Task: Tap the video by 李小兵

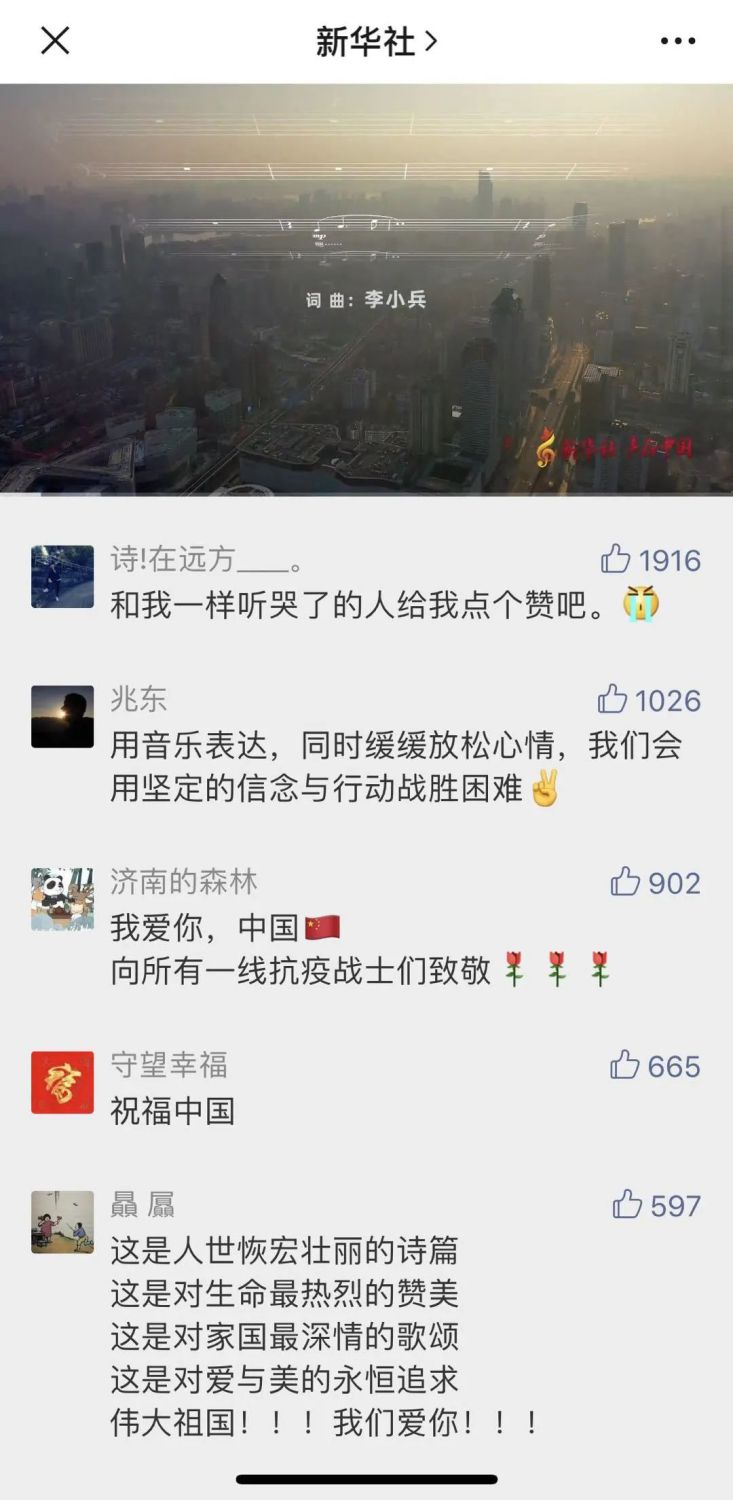Action: coord(366,289)
